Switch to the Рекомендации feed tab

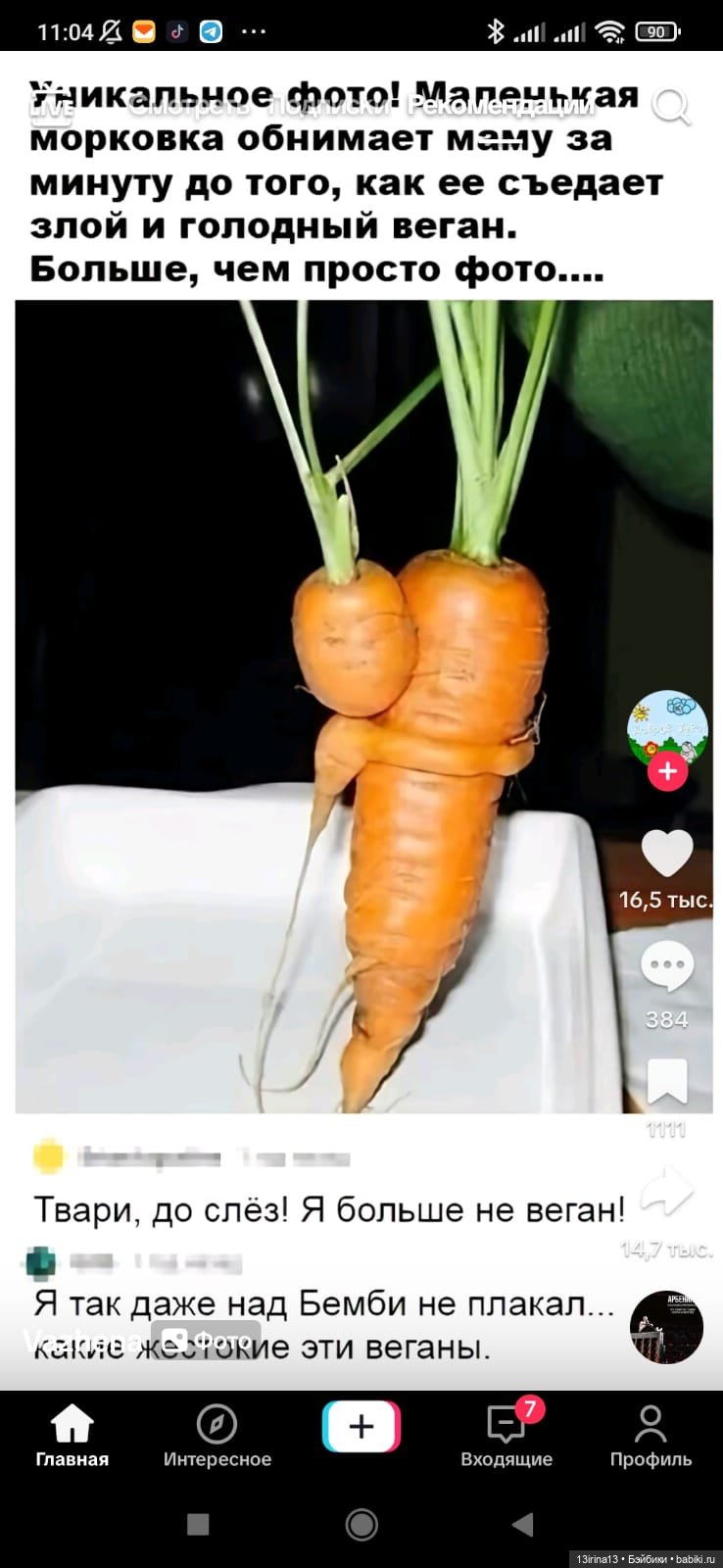pos(501,106)
